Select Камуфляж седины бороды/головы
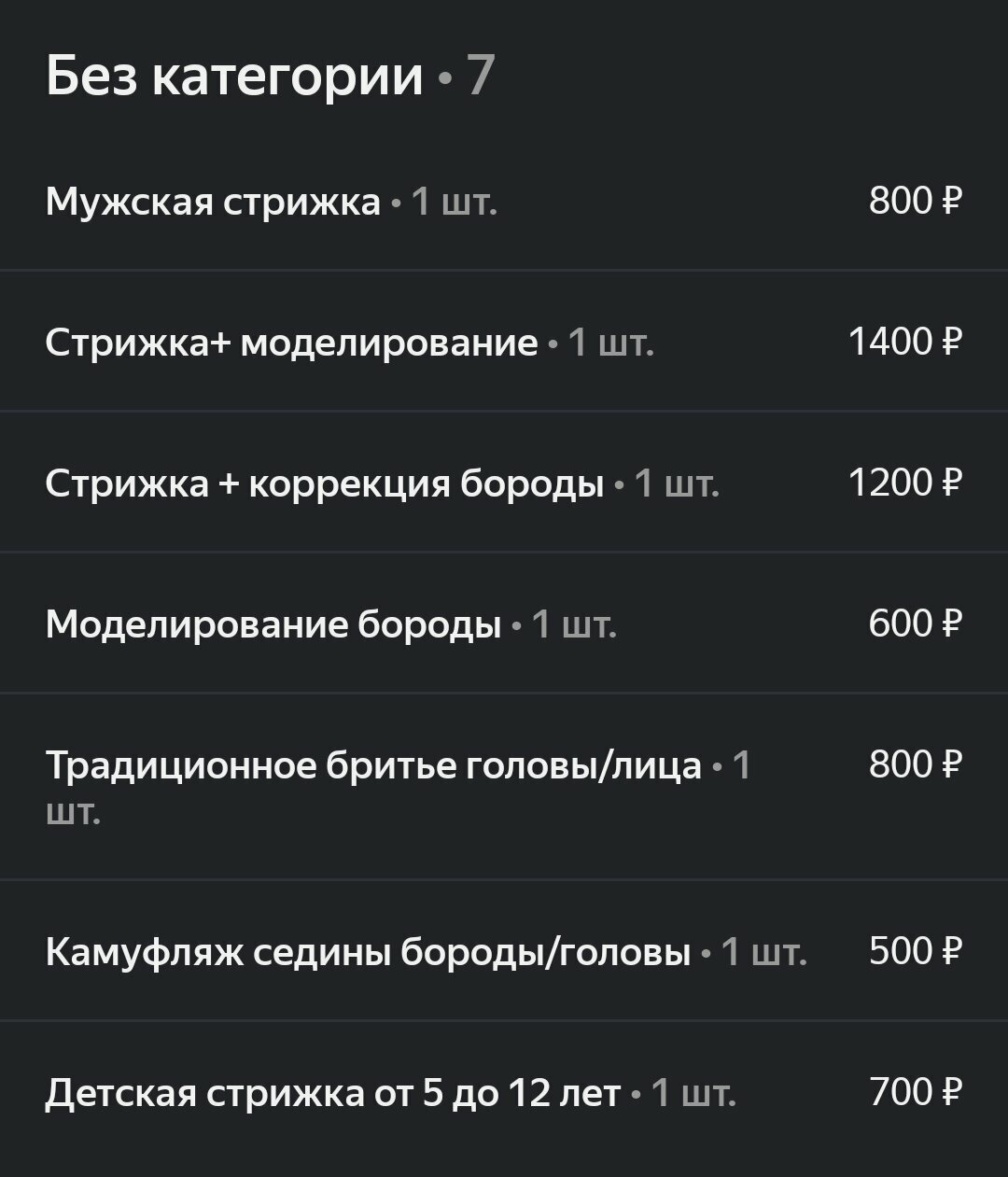 pos(368,952)
